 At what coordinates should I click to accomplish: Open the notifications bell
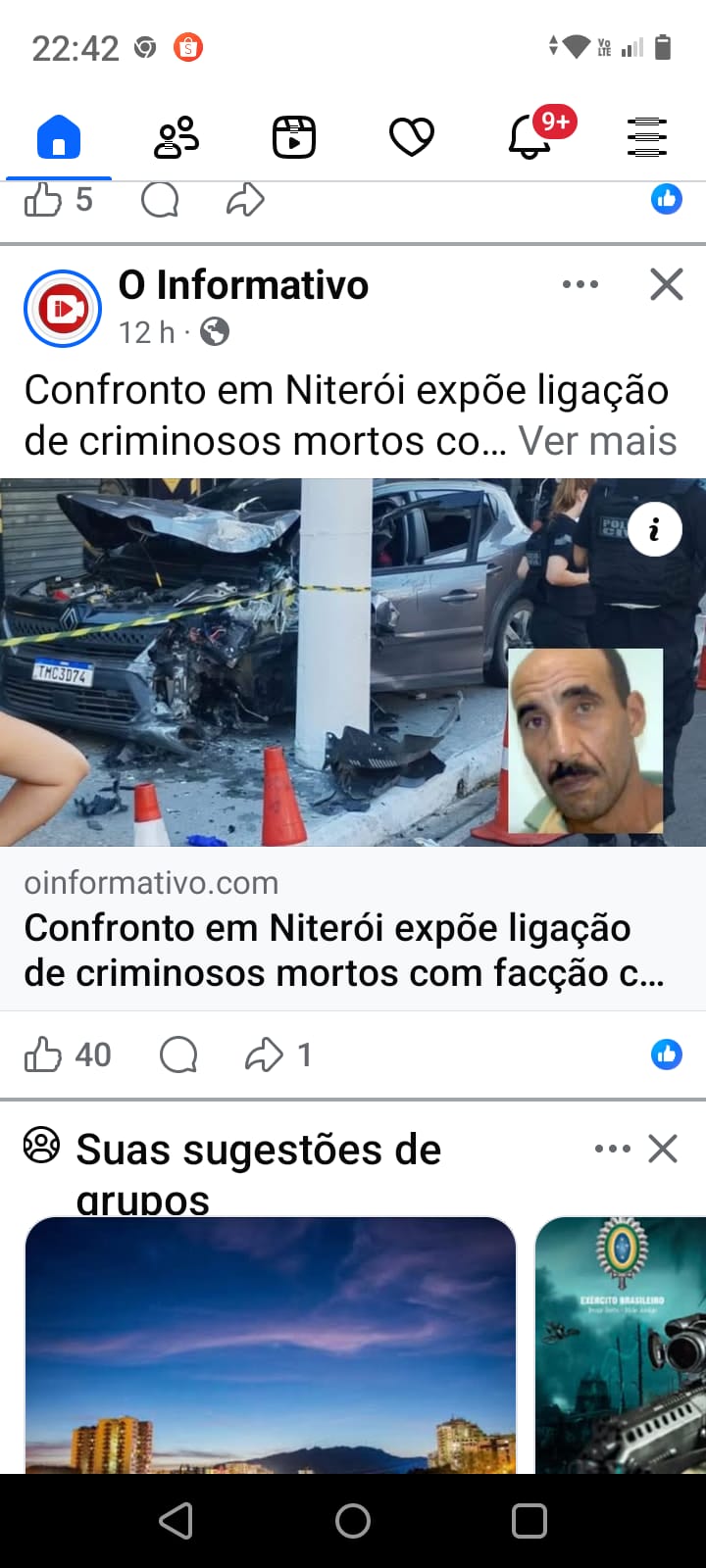[x=529, y=139]
